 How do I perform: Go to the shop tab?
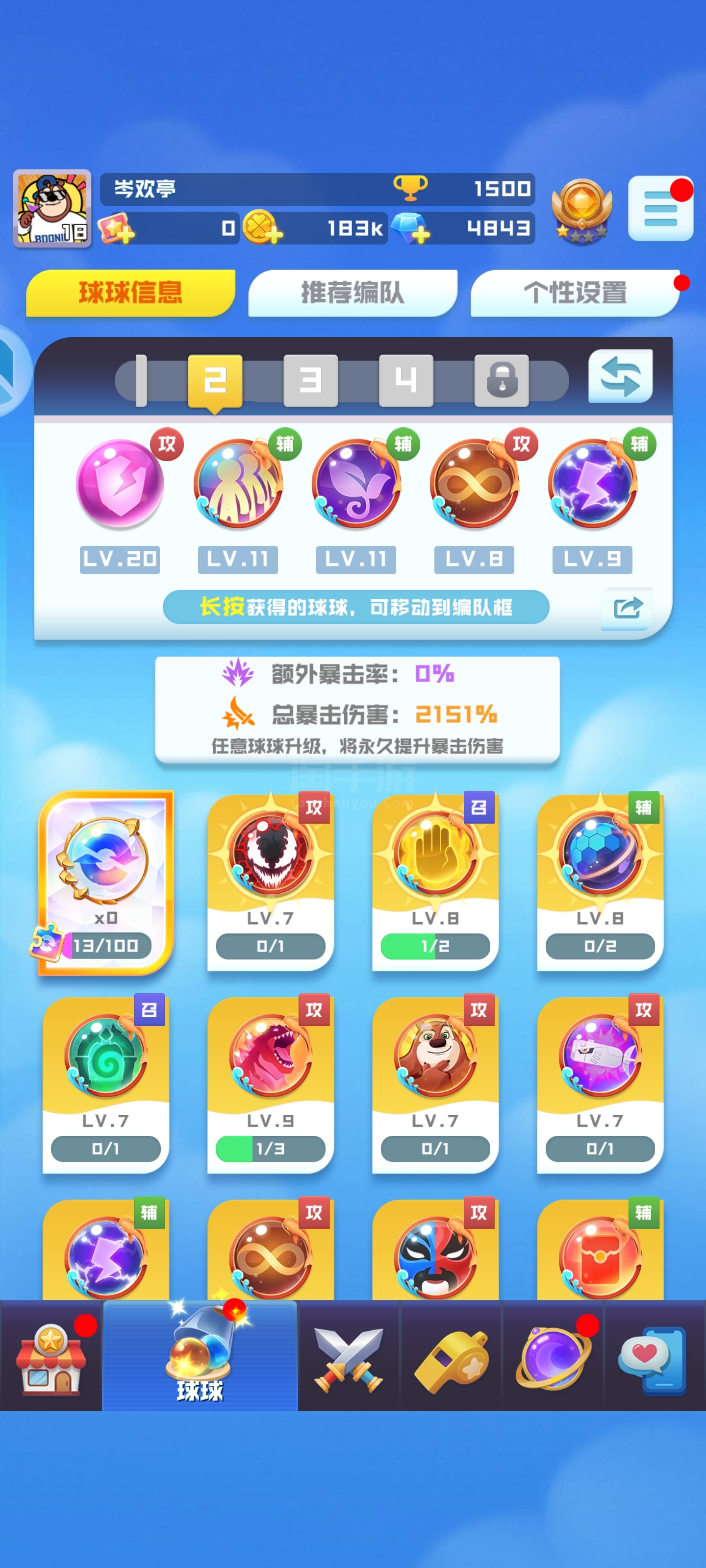click(x=50, y=1355)
